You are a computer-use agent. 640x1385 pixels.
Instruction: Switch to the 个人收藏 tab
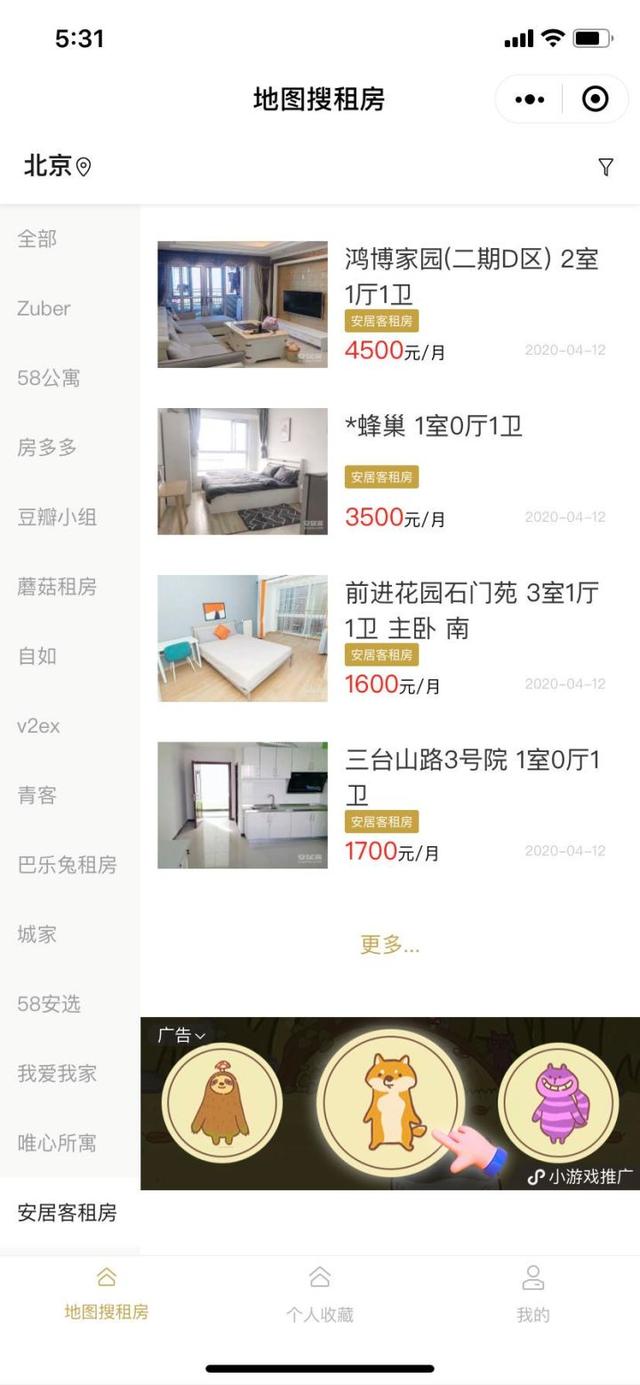(320, 1294)
